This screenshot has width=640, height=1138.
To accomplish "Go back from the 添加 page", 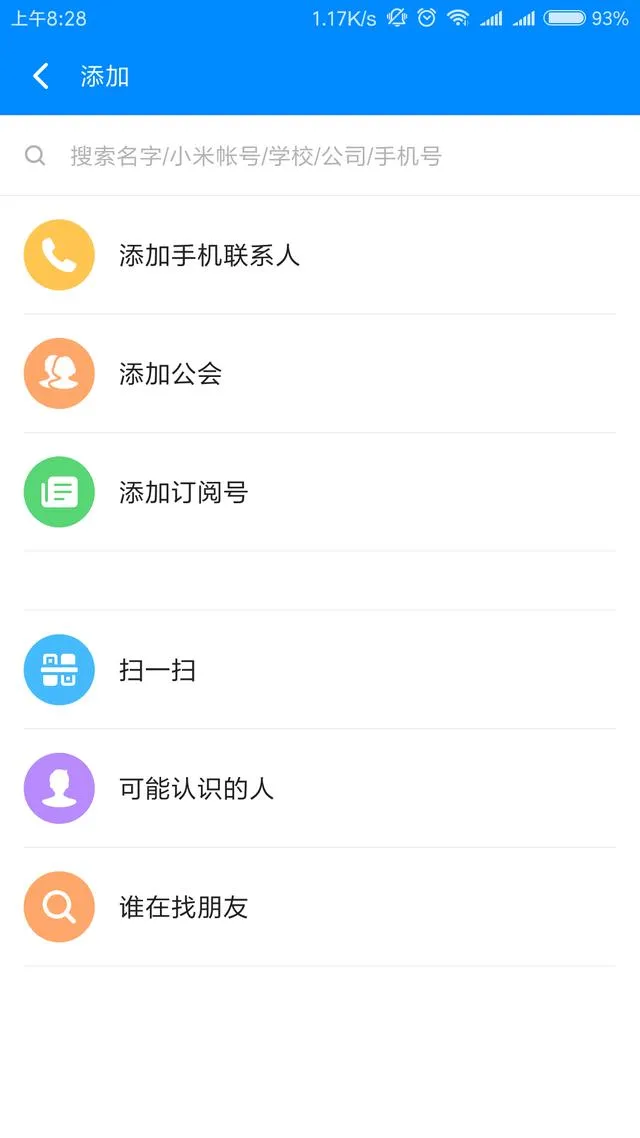I will (x=41, y=76).
